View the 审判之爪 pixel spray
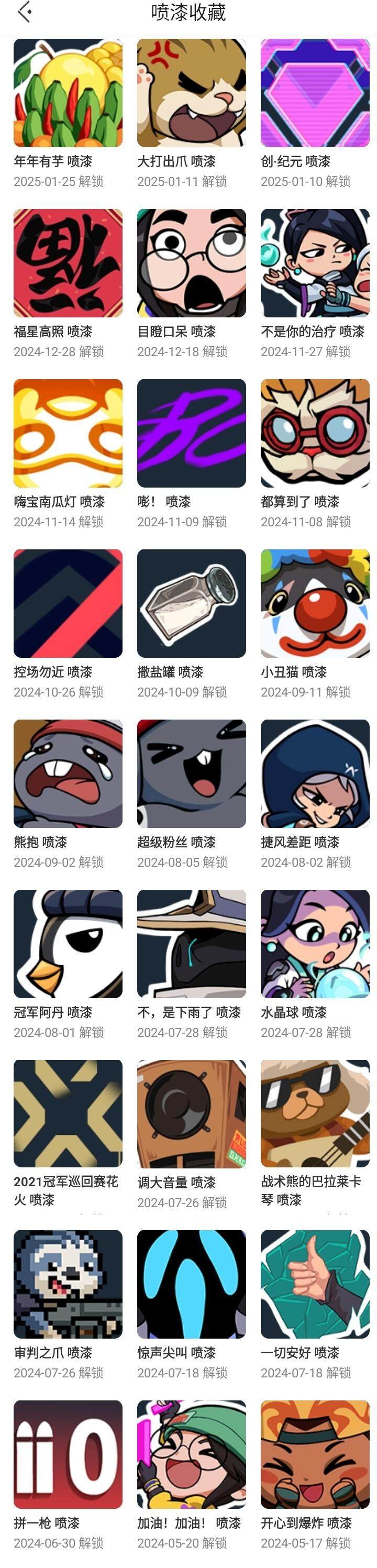Viewport: 377px width, 1568px height. [x=68, y=1284]
